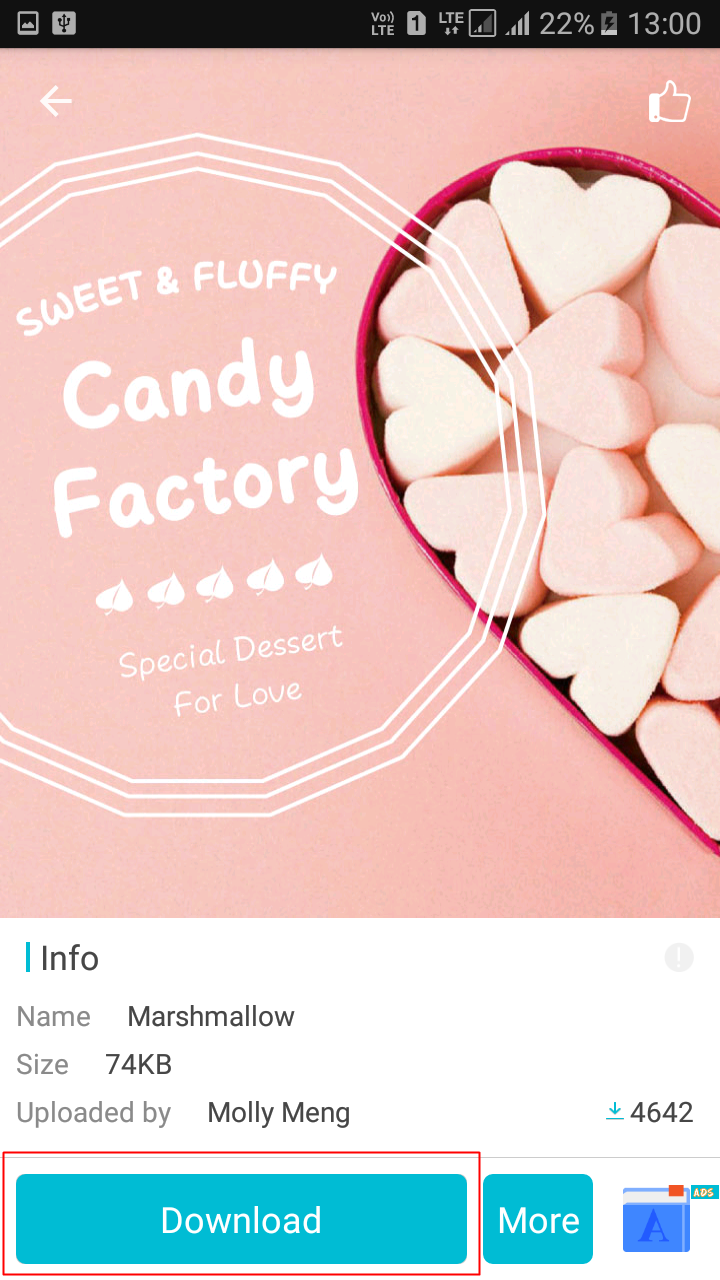The height and width of the screenshot is (1280, 720).
Task: Like this theme with the thumbs-up icon
Action: [669, 103]
